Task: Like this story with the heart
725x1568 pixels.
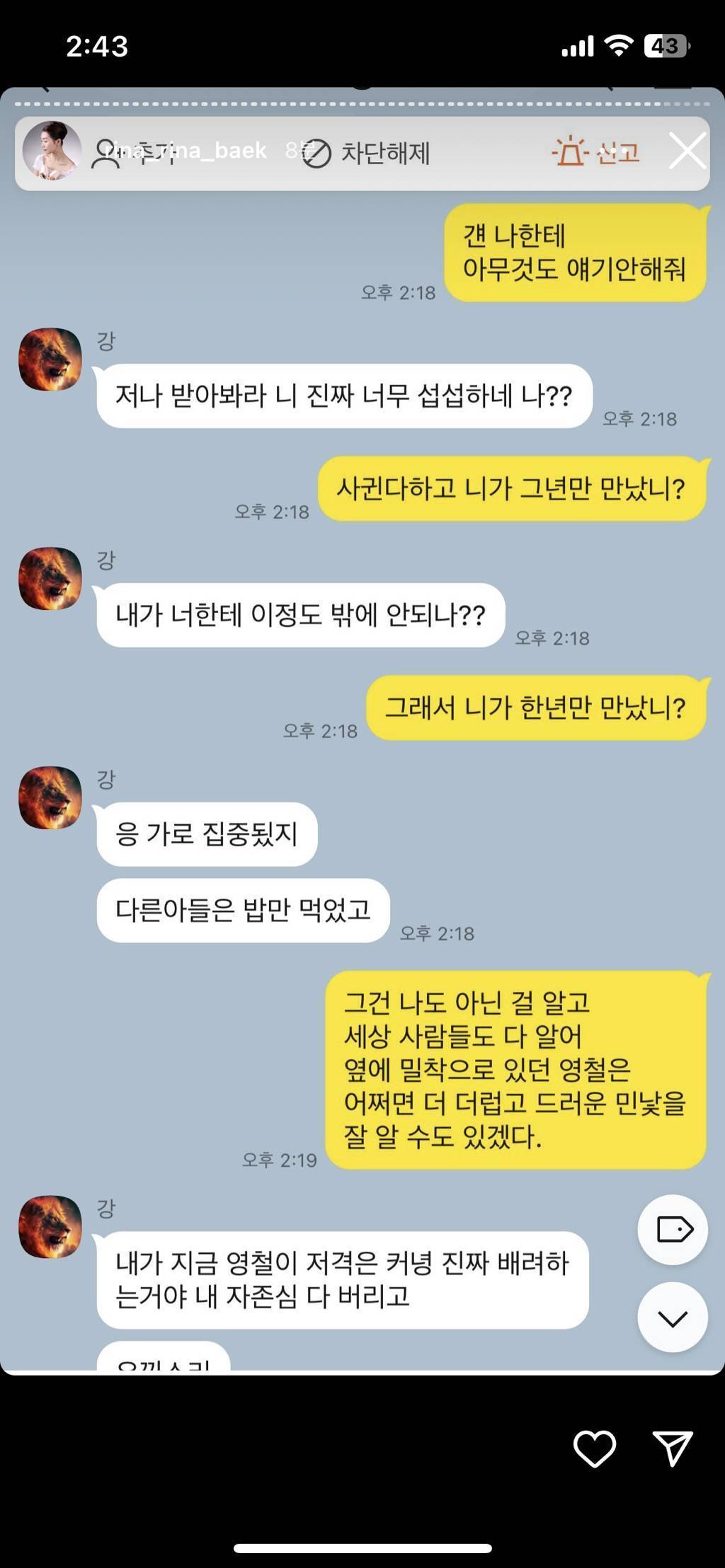Action: click(594, 1448)
